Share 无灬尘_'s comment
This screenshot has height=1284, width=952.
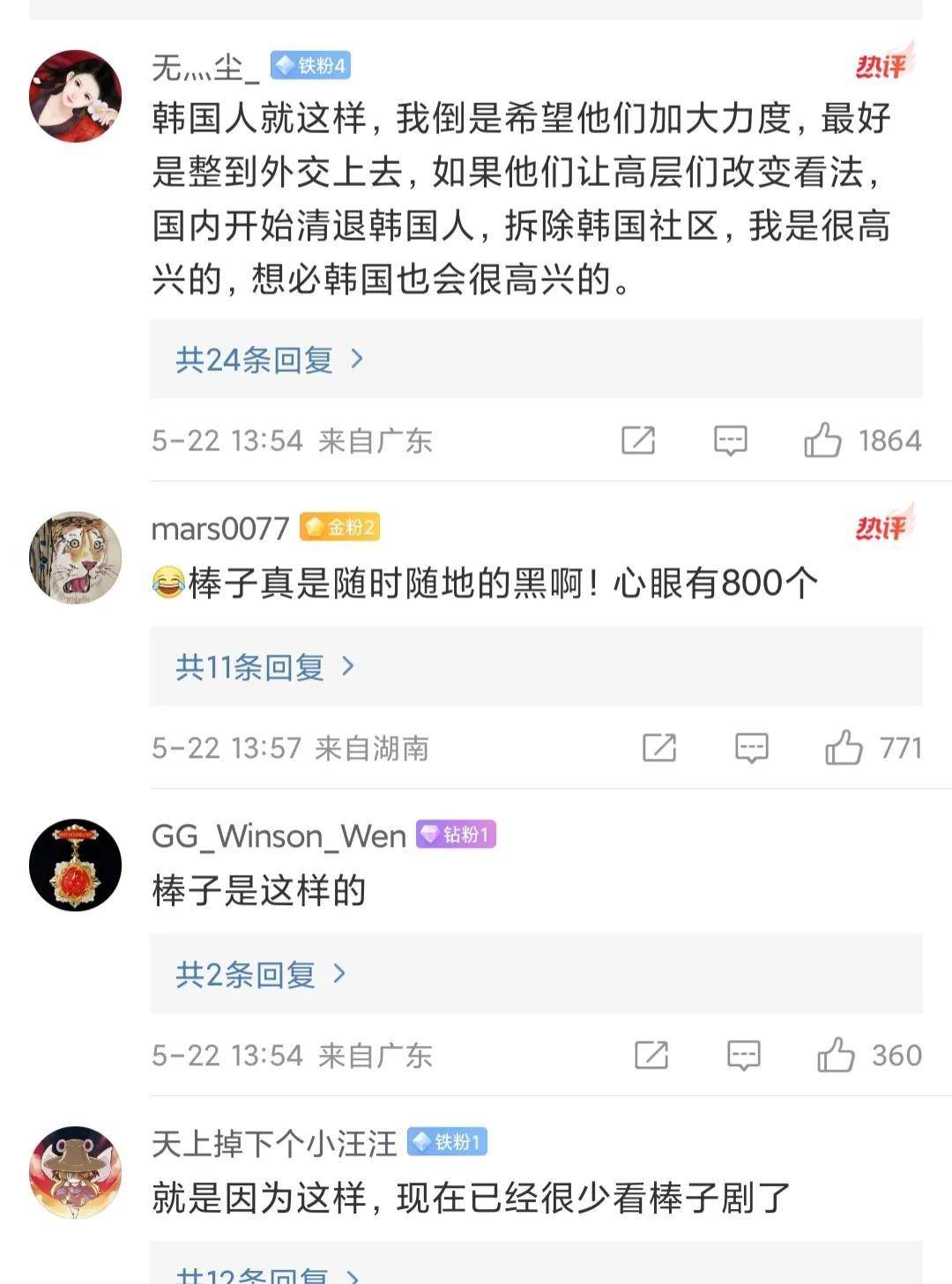(638, 440)
